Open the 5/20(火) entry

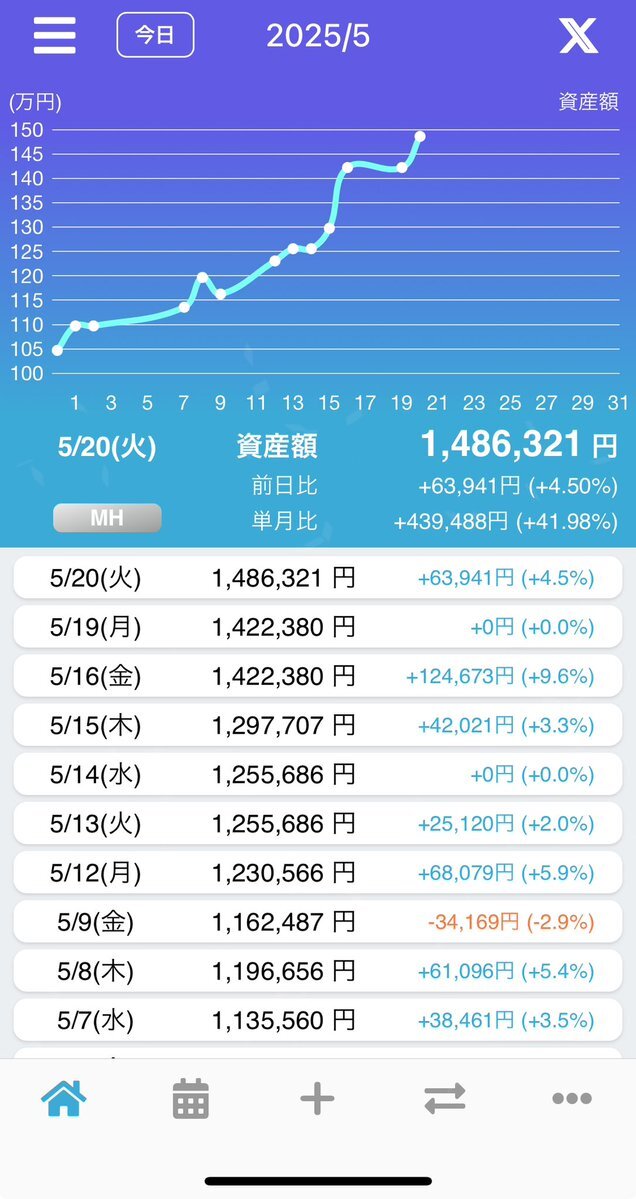pos(318,577)
